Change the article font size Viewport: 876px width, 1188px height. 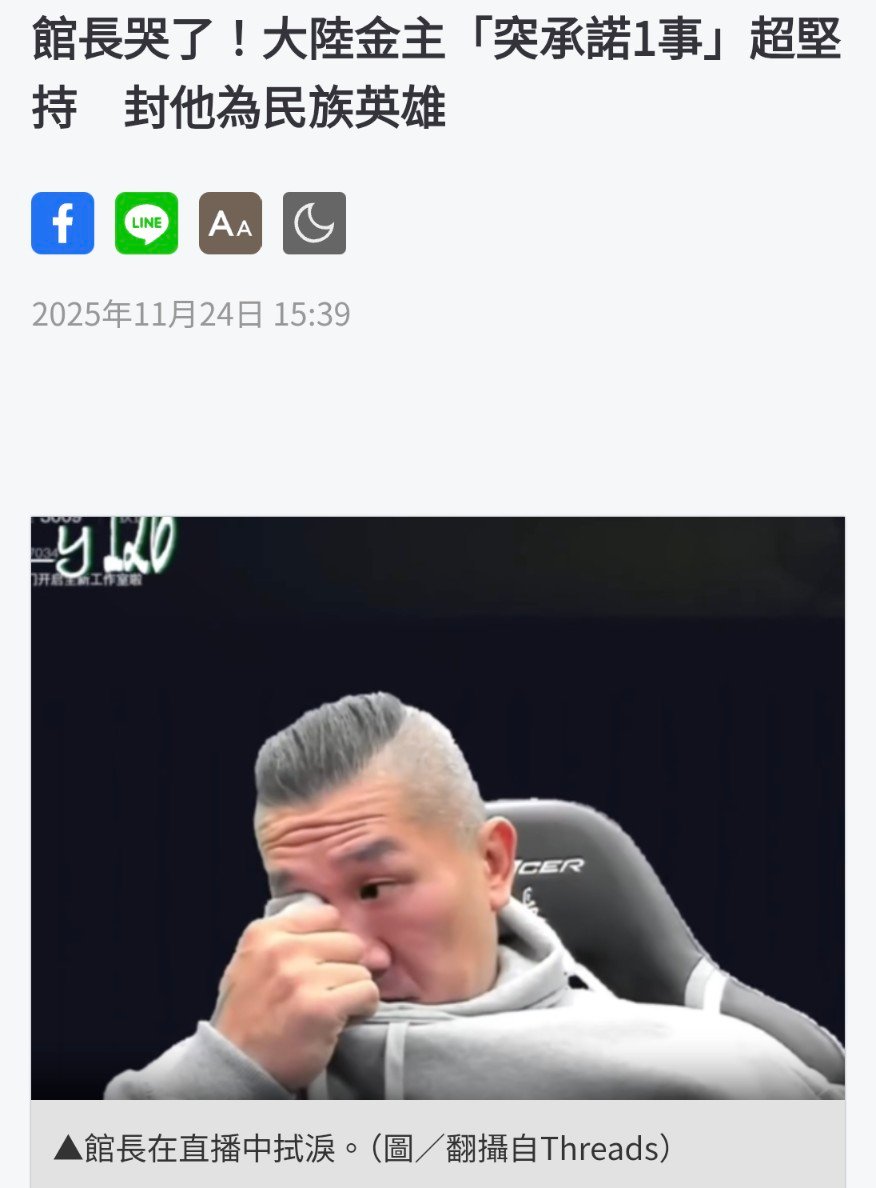[230, 223]
